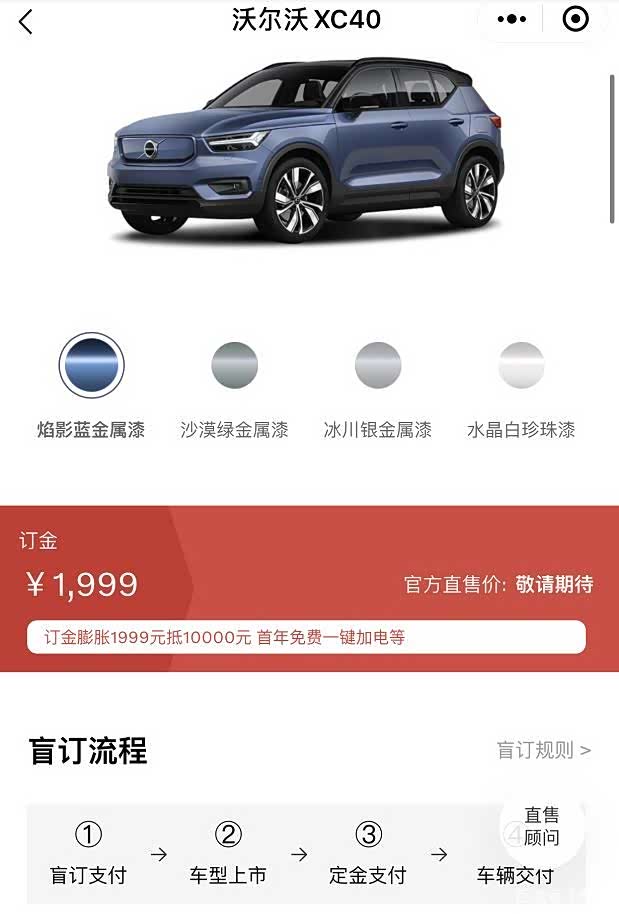The height and width of the screenshot is (914, 619).
Task: Switch to the 水晶白珍珠漆 color
Action: coord(521,366)
